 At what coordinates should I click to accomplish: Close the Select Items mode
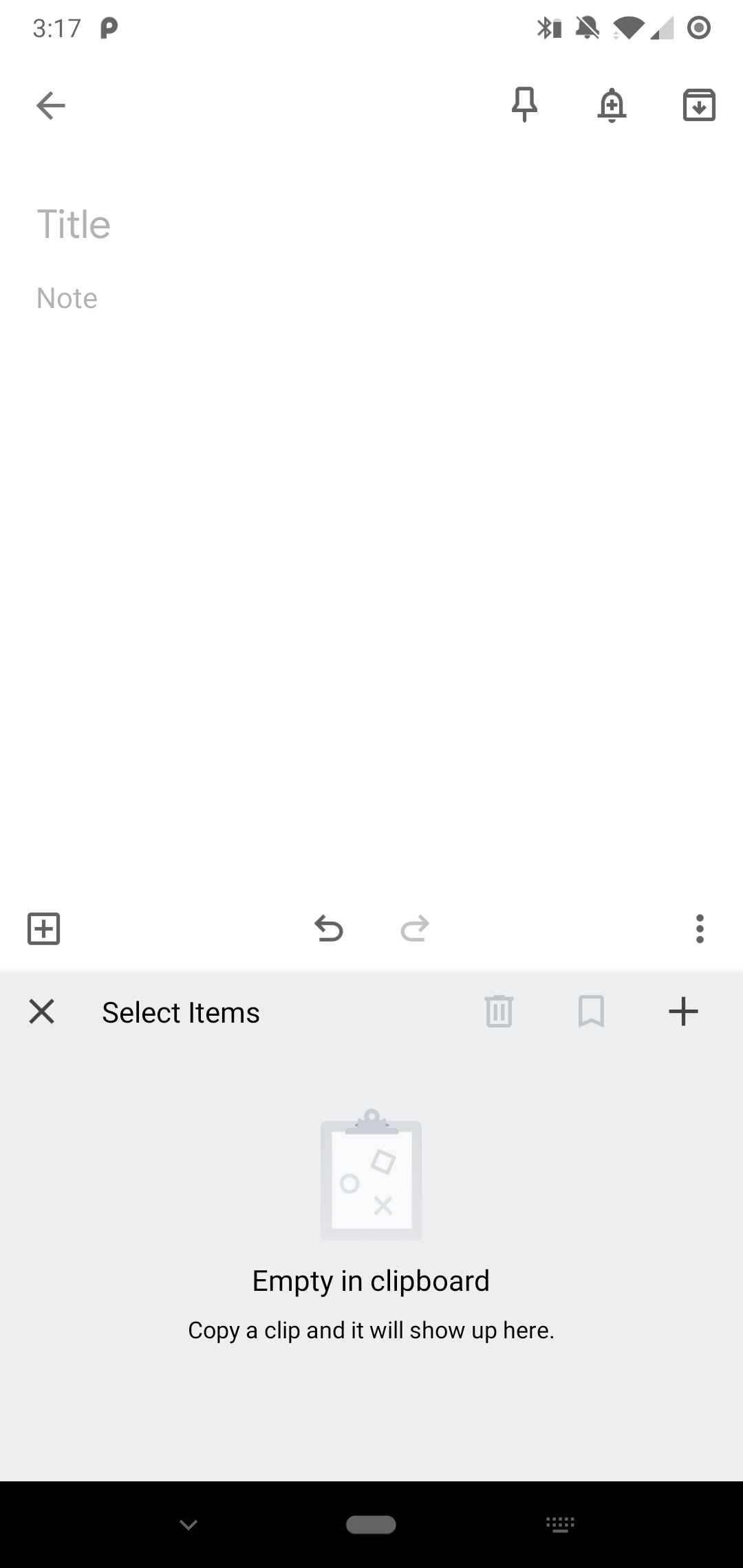click(x=41, y=1011)
